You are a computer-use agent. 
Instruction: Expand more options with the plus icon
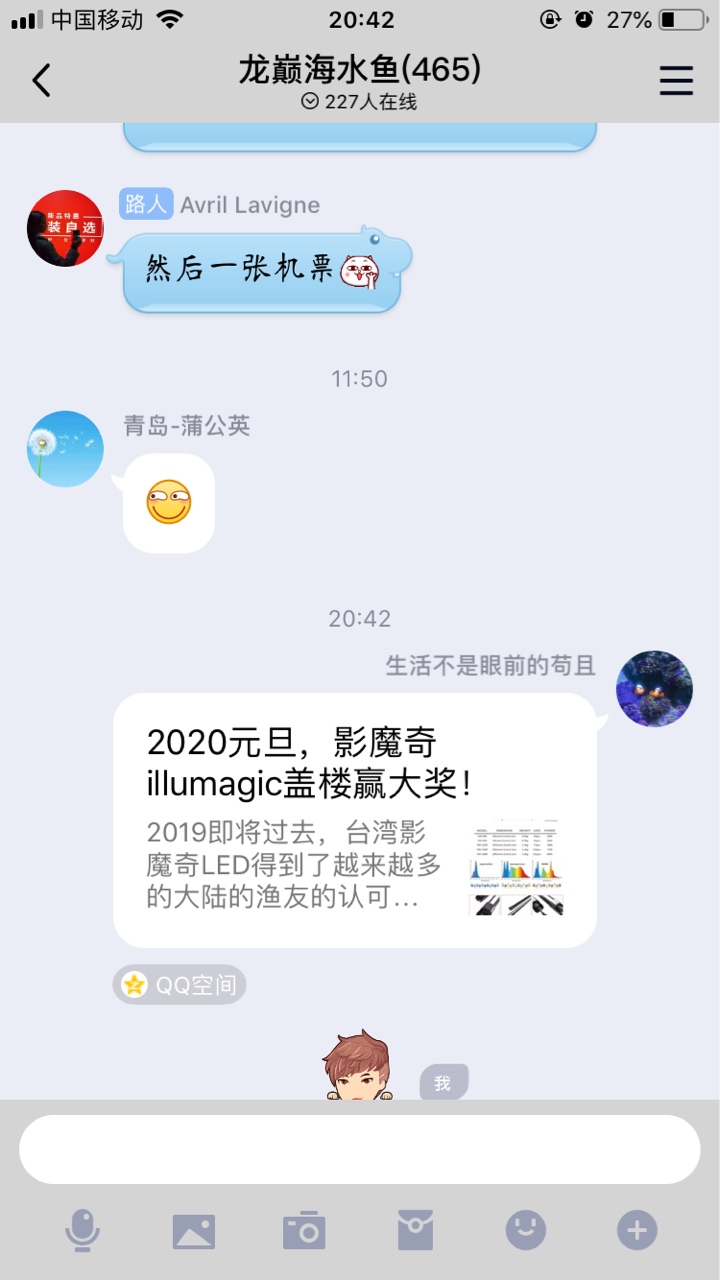pyautogui.click(x=637, y=1230)
